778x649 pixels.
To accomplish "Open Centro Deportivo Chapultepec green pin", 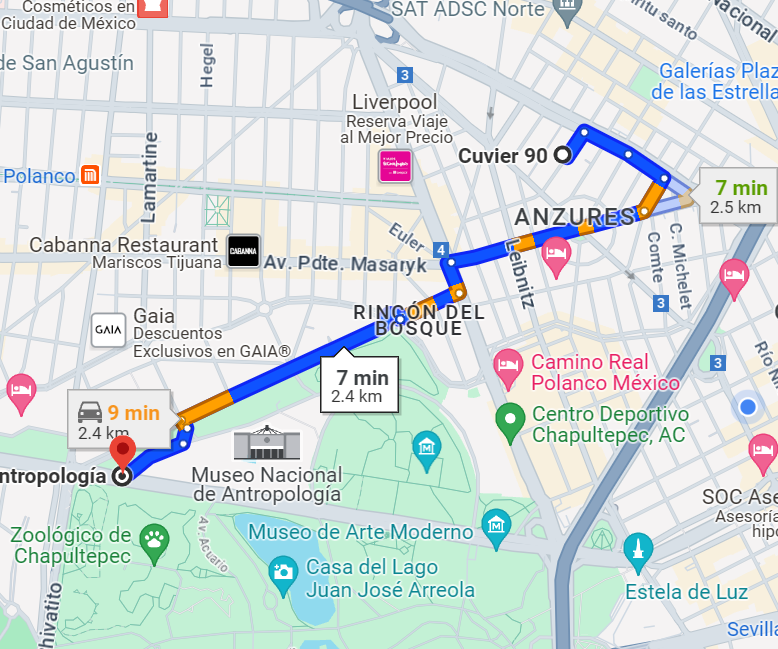I will 510,423.
